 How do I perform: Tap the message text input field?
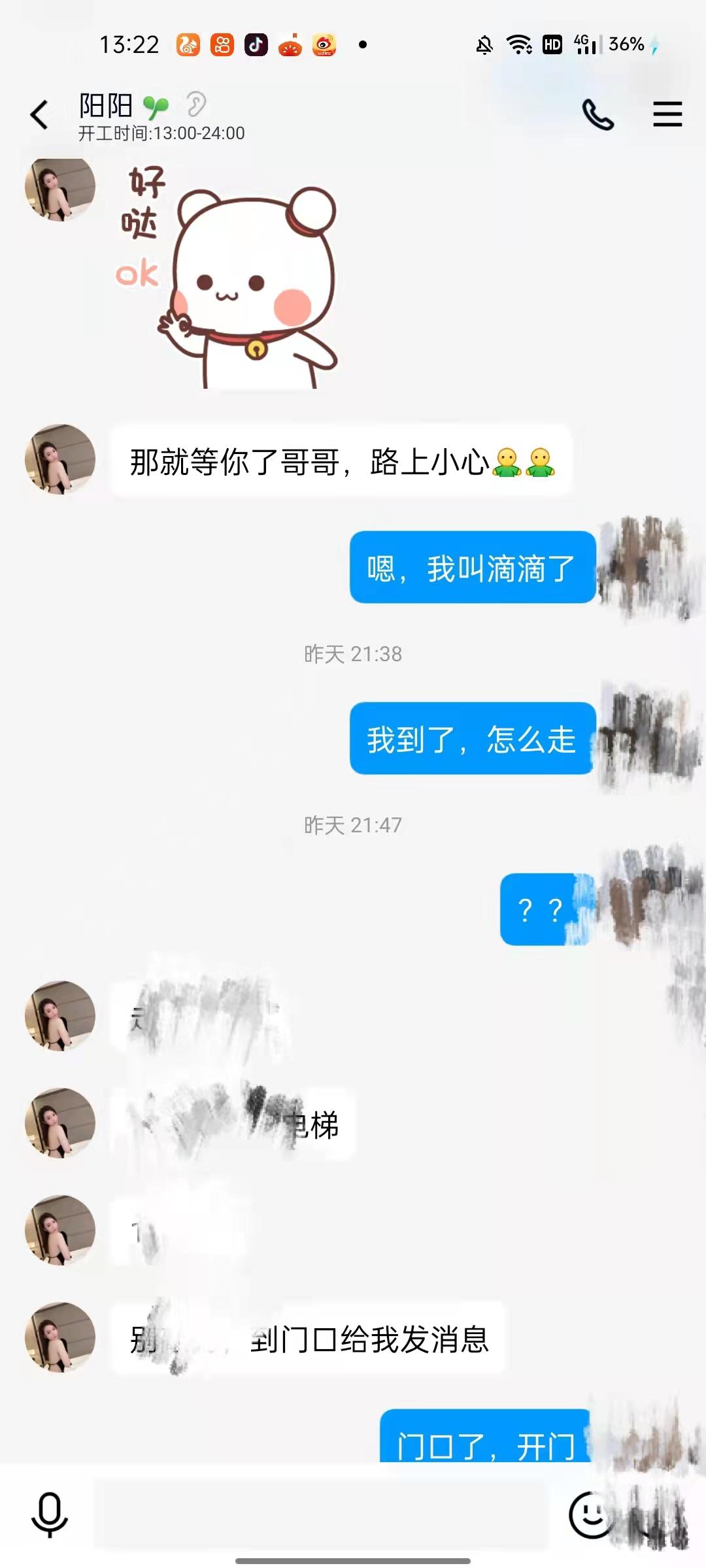tap(320, 1514)
